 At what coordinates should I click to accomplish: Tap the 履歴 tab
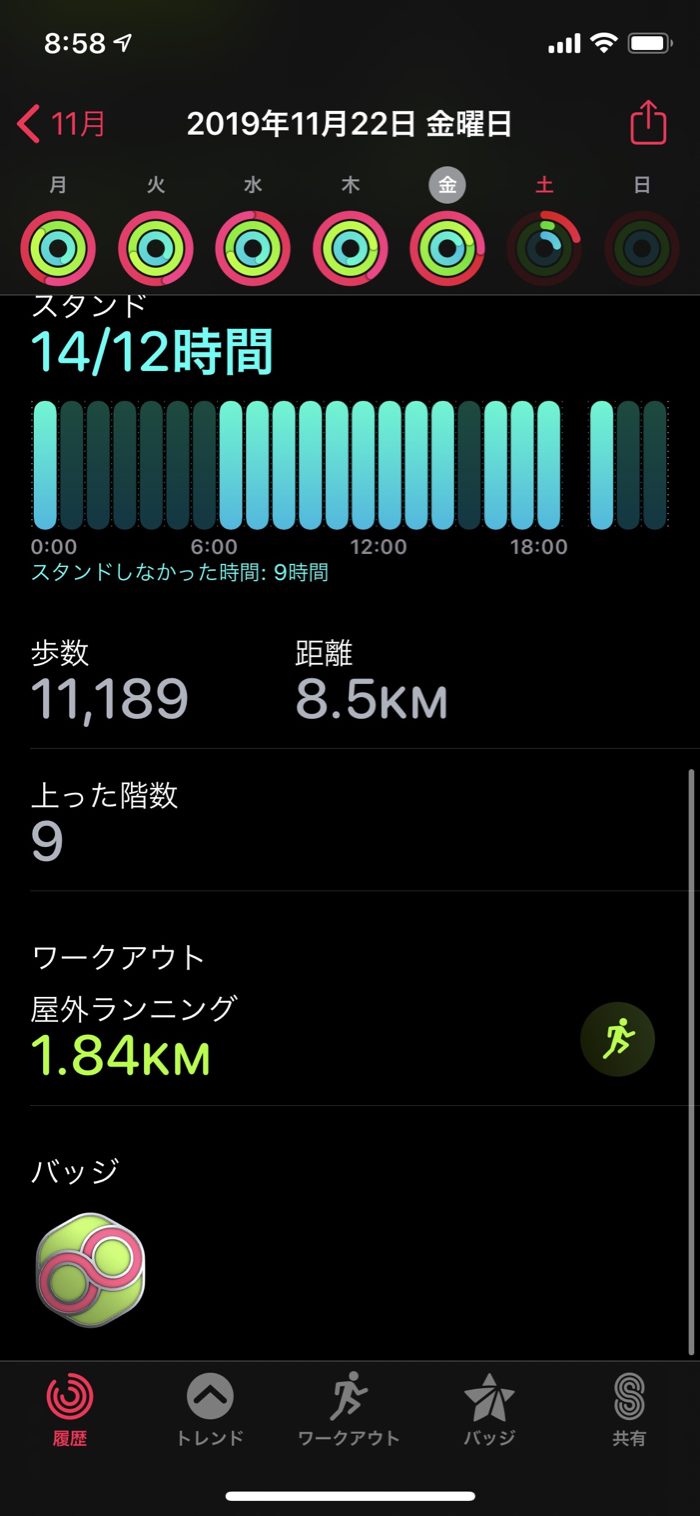(70, 1410)
